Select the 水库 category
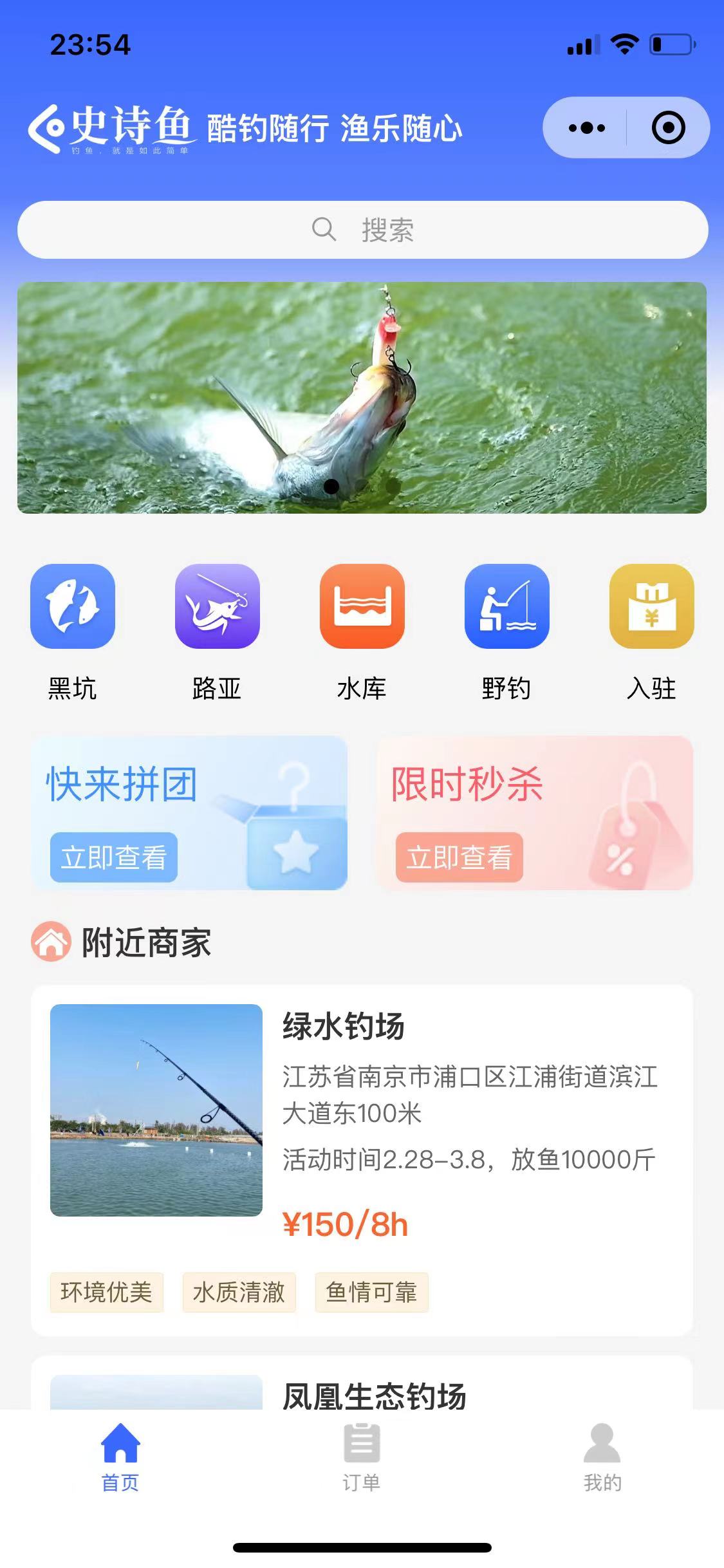This screenshot has height=1568, width=724. (x=362, y=606)
